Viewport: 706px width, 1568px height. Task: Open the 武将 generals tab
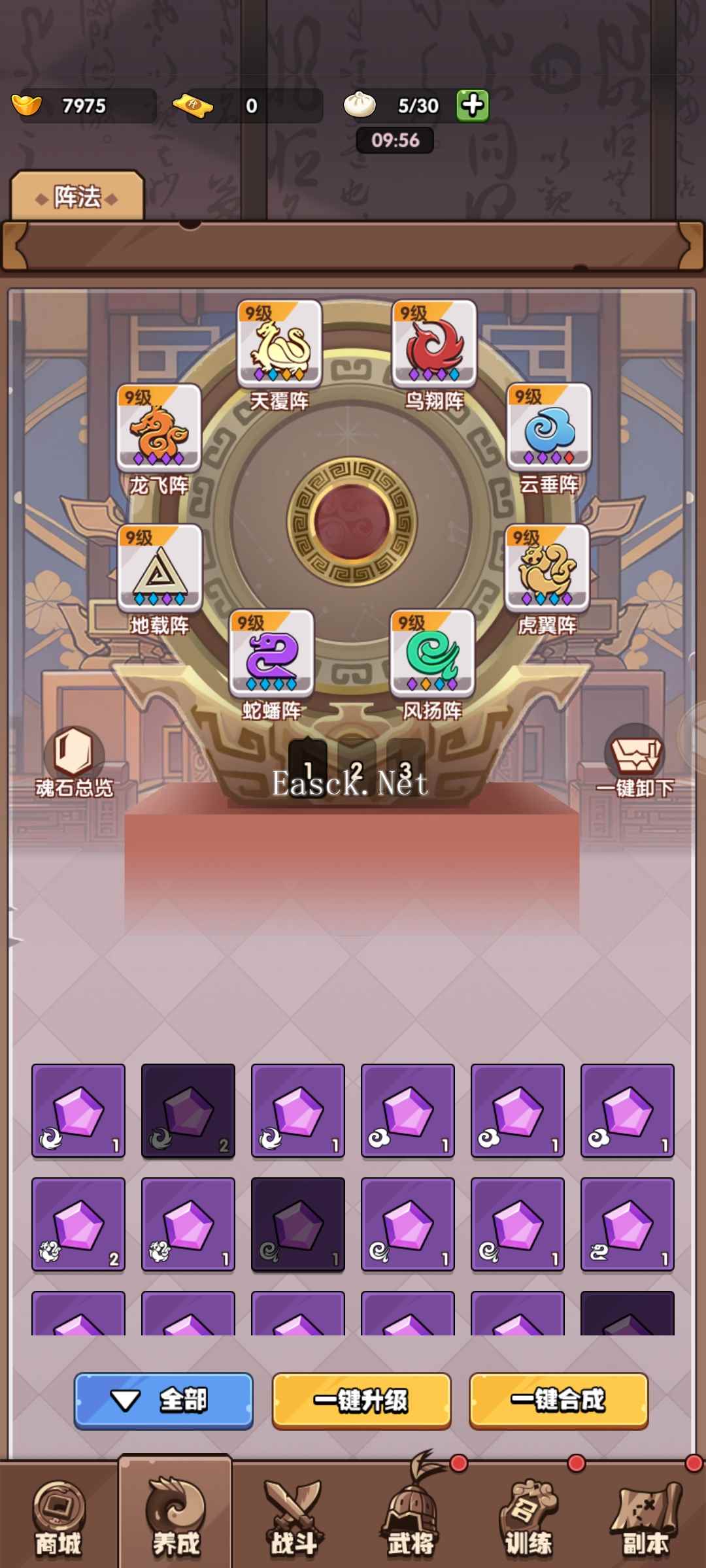pos(411,1517)
